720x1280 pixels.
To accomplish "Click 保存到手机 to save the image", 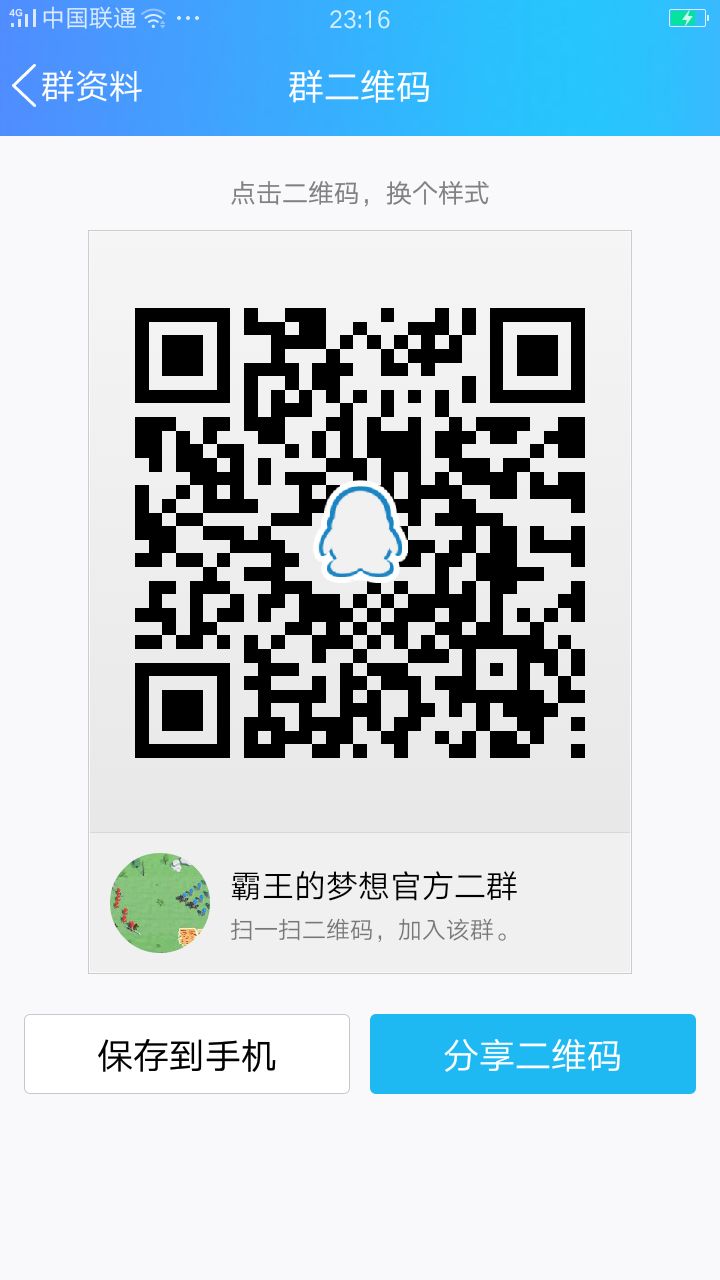I will (x=186, y=1052).
